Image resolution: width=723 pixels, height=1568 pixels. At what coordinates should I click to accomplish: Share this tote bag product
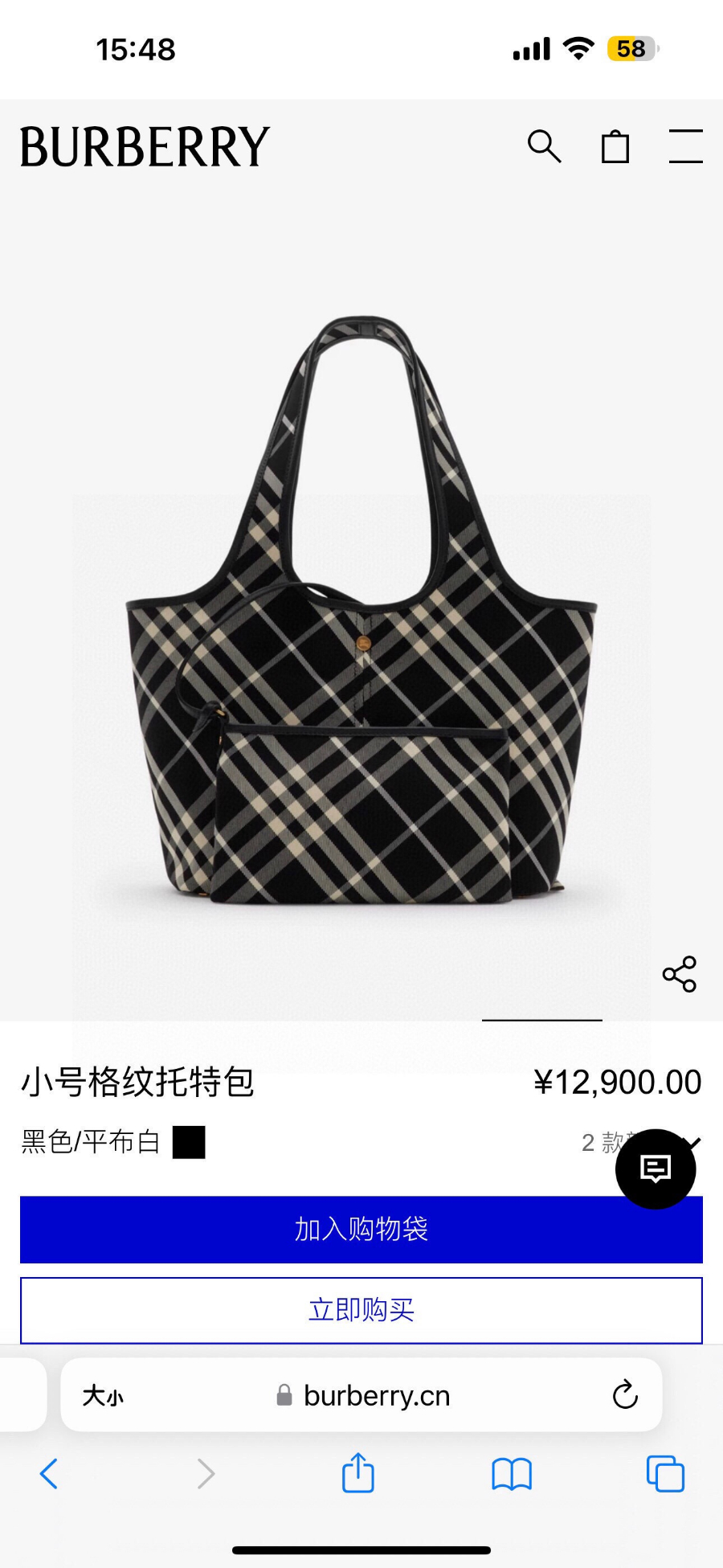pos(679,974)
